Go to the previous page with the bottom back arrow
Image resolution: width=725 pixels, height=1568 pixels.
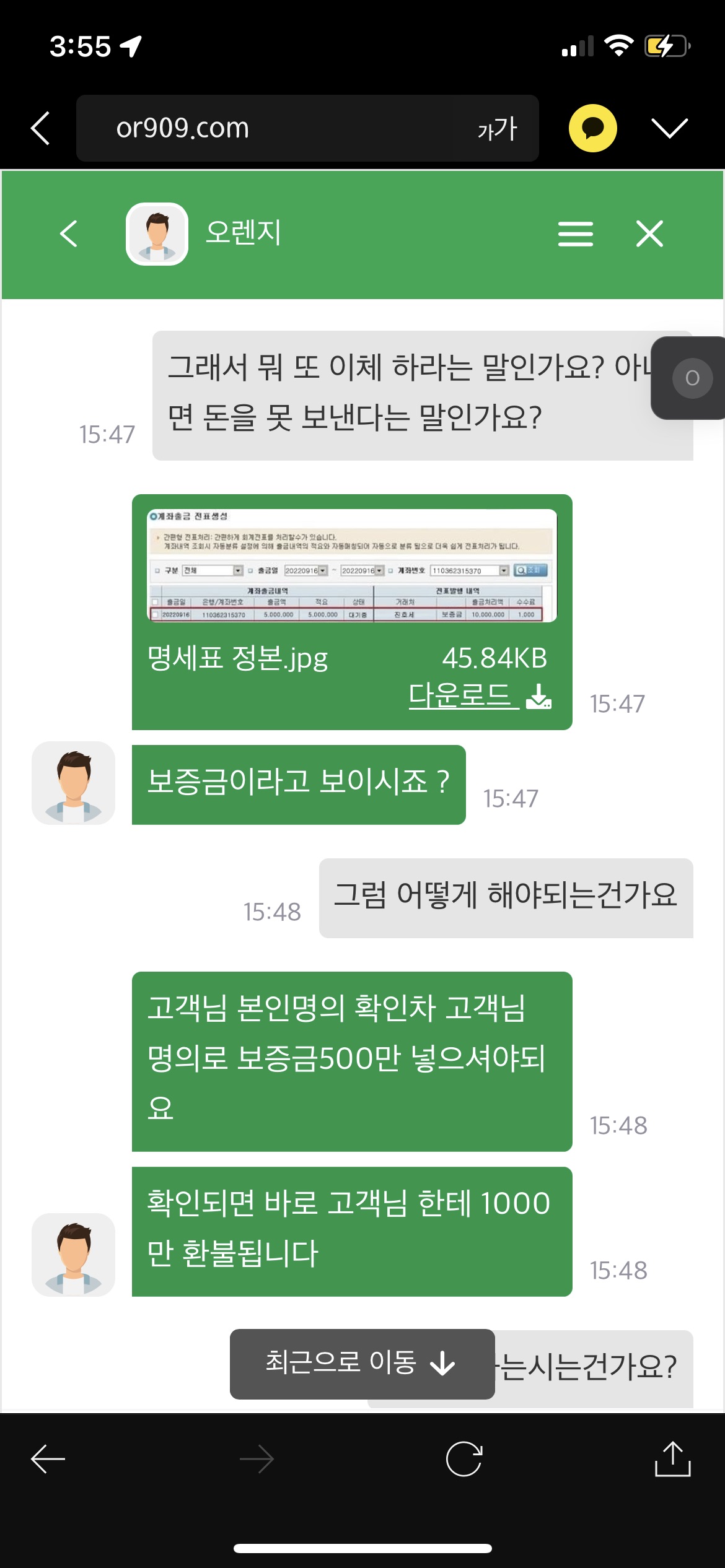pos(48,1459)
